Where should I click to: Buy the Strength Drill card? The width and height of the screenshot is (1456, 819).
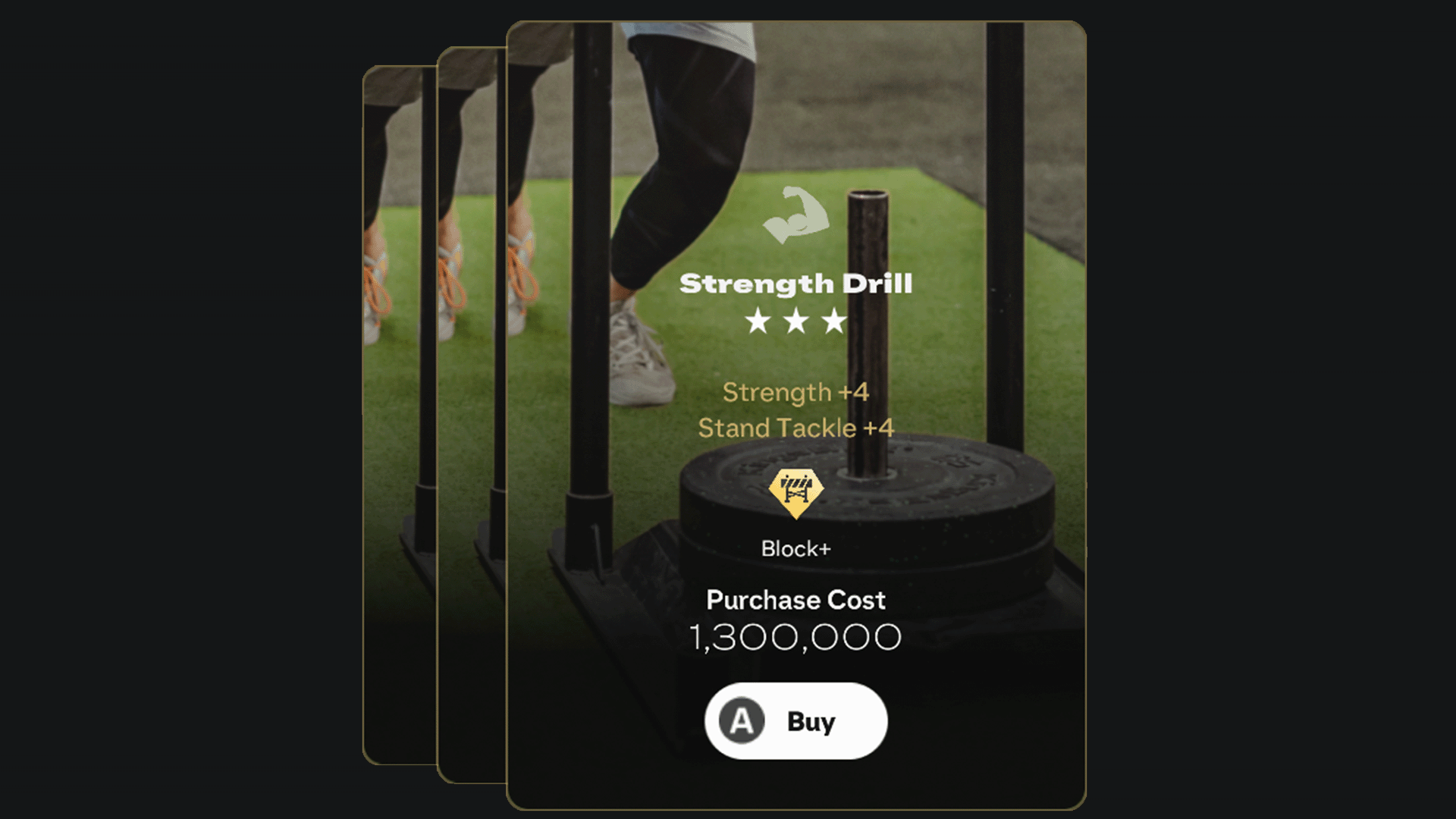(x=795, y=720)
